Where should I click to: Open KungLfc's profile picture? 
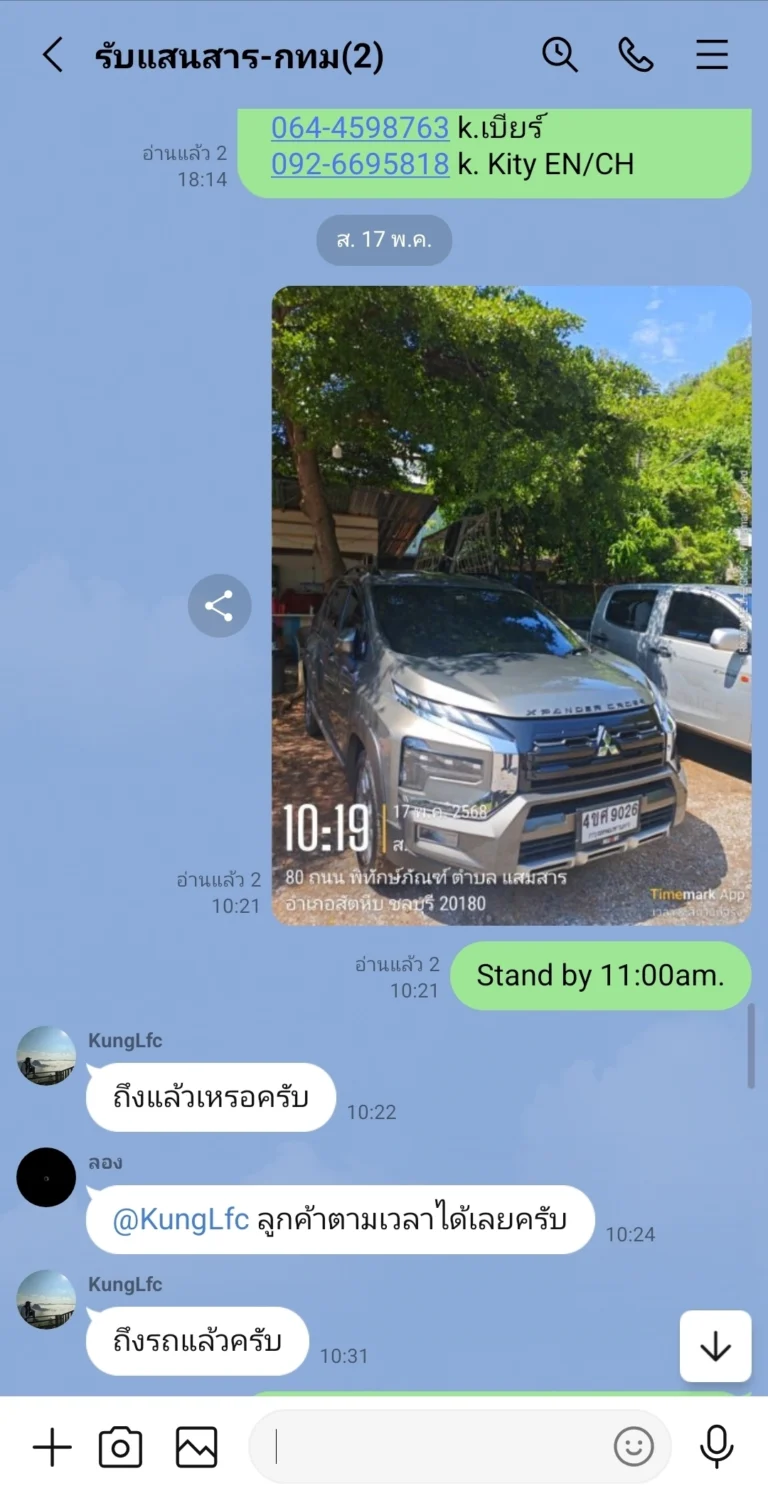[45, 1055]
